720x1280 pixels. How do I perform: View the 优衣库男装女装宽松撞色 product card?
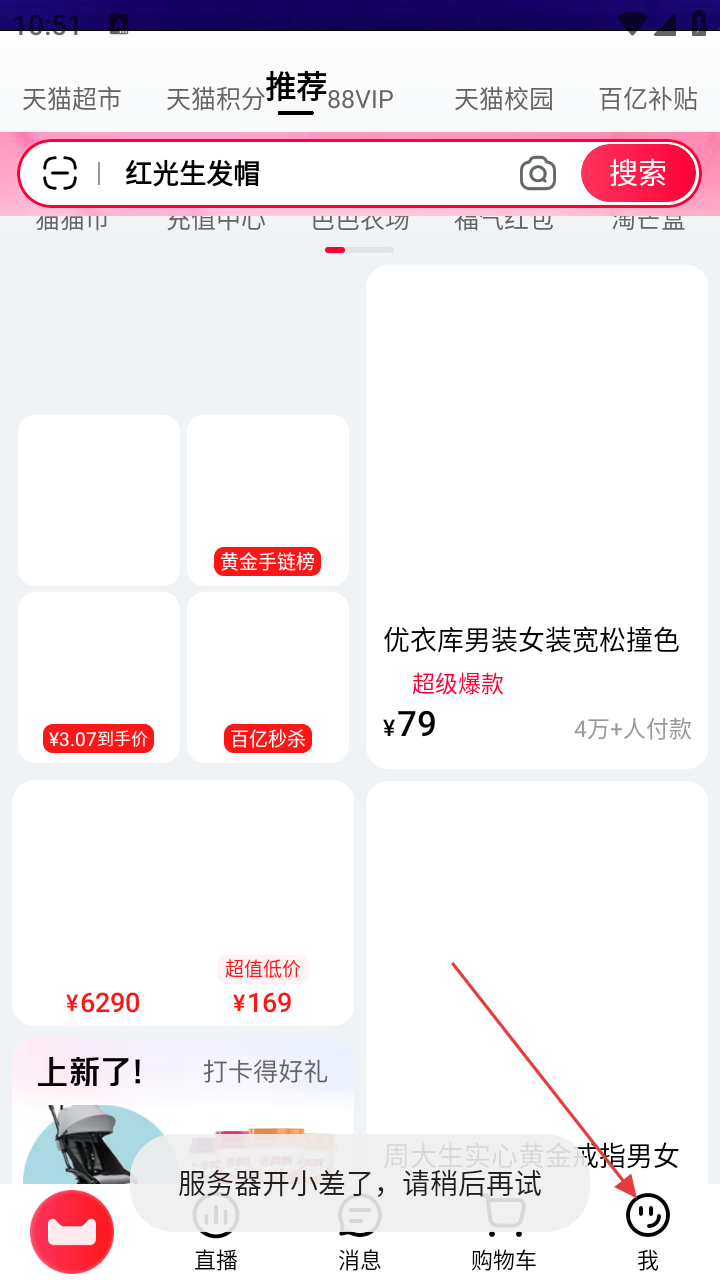point(537,516)
